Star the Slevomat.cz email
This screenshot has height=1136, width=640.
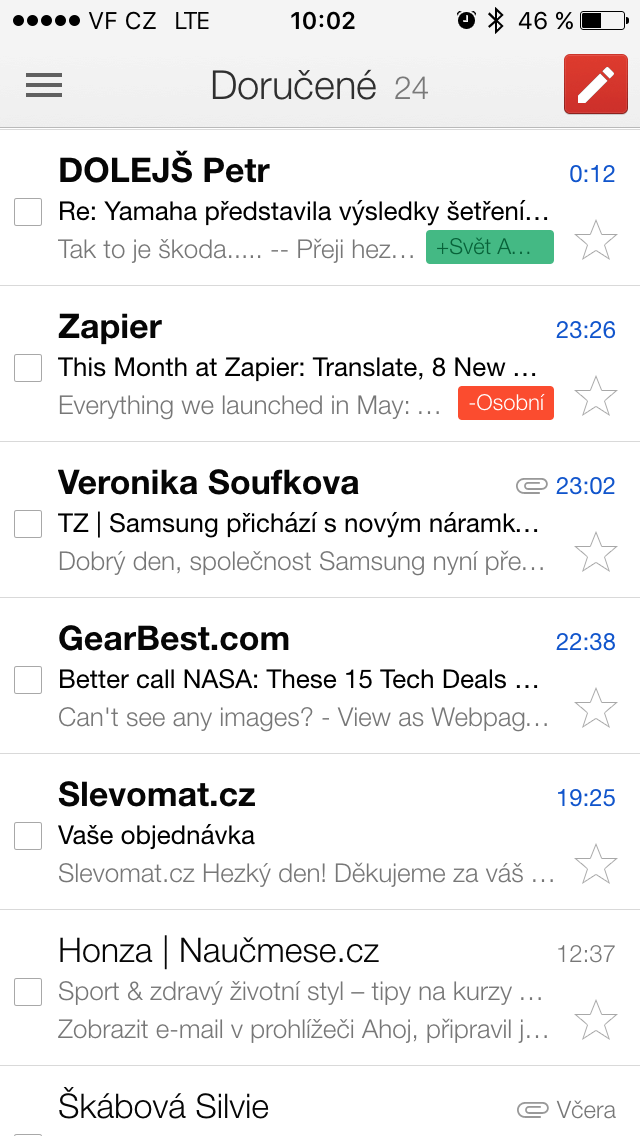596,864
